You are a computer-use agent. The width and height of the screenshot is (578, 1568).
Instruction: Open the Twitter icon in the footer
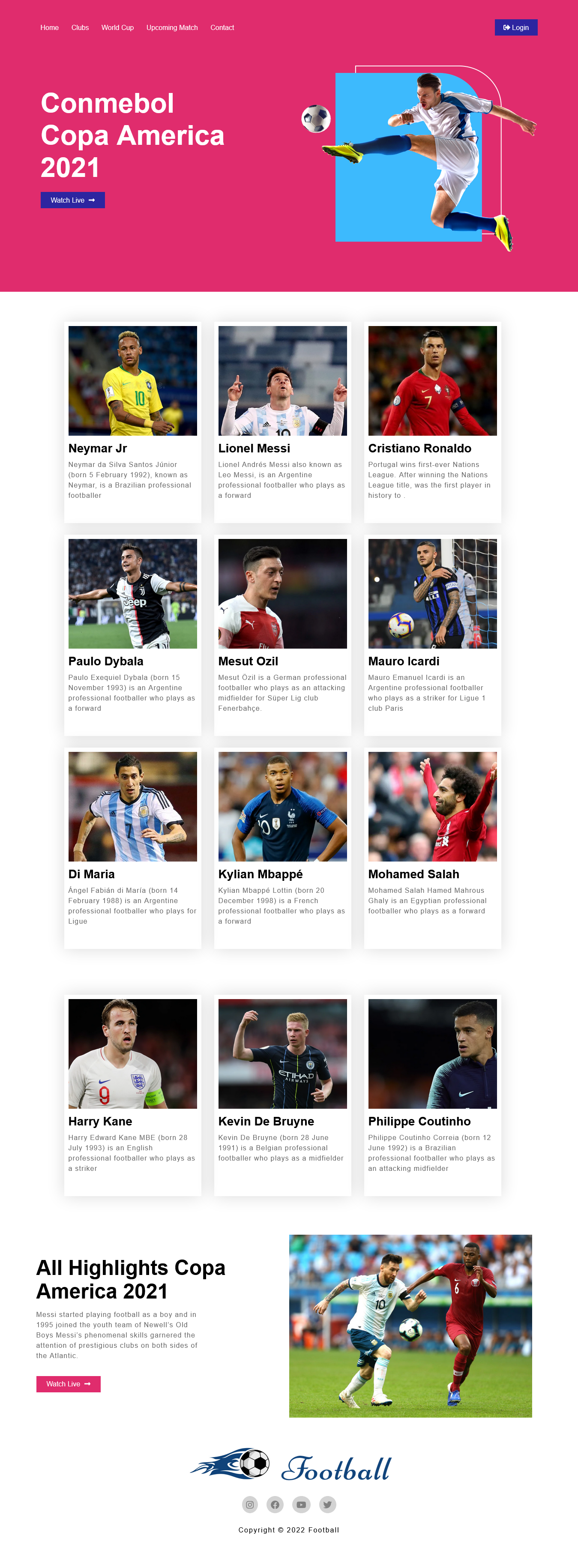click(328, 1504)
